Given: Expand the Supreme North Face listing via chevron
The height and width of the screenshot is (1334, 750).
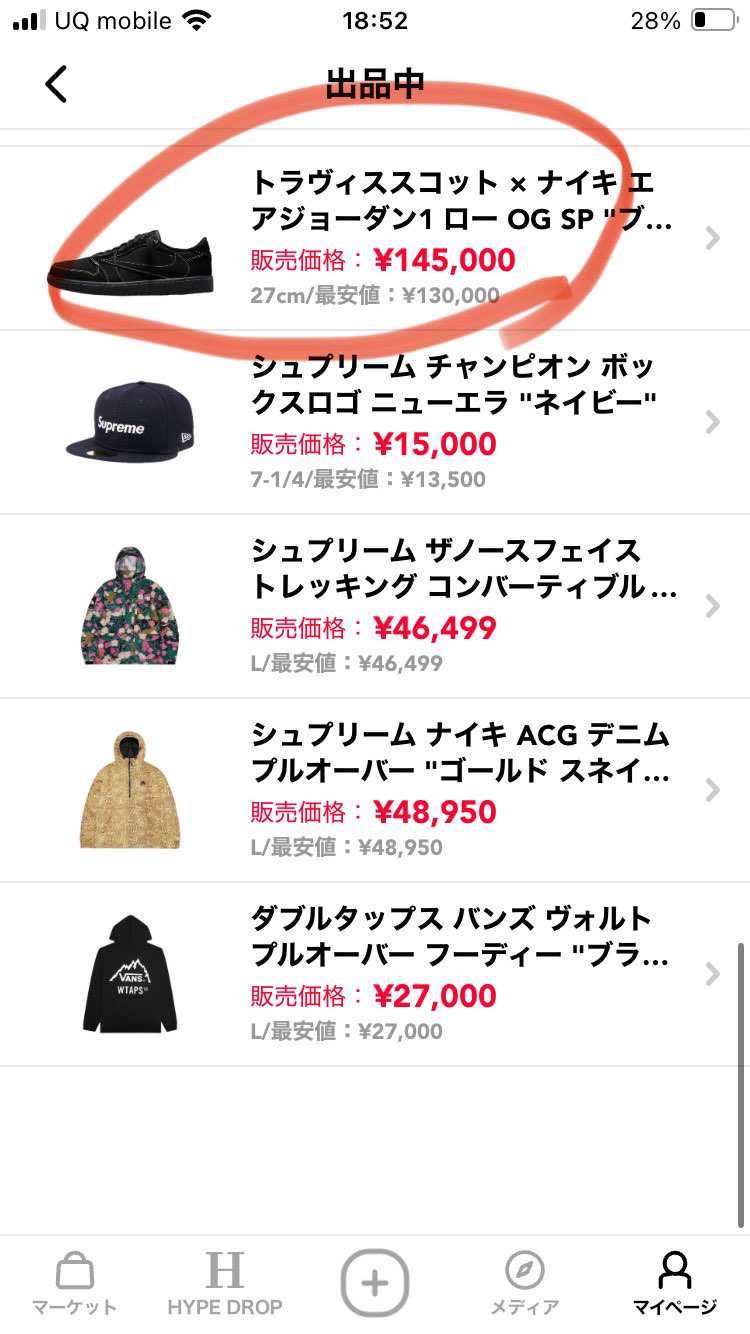Looking at the screenshot, I should click(712, 605).
